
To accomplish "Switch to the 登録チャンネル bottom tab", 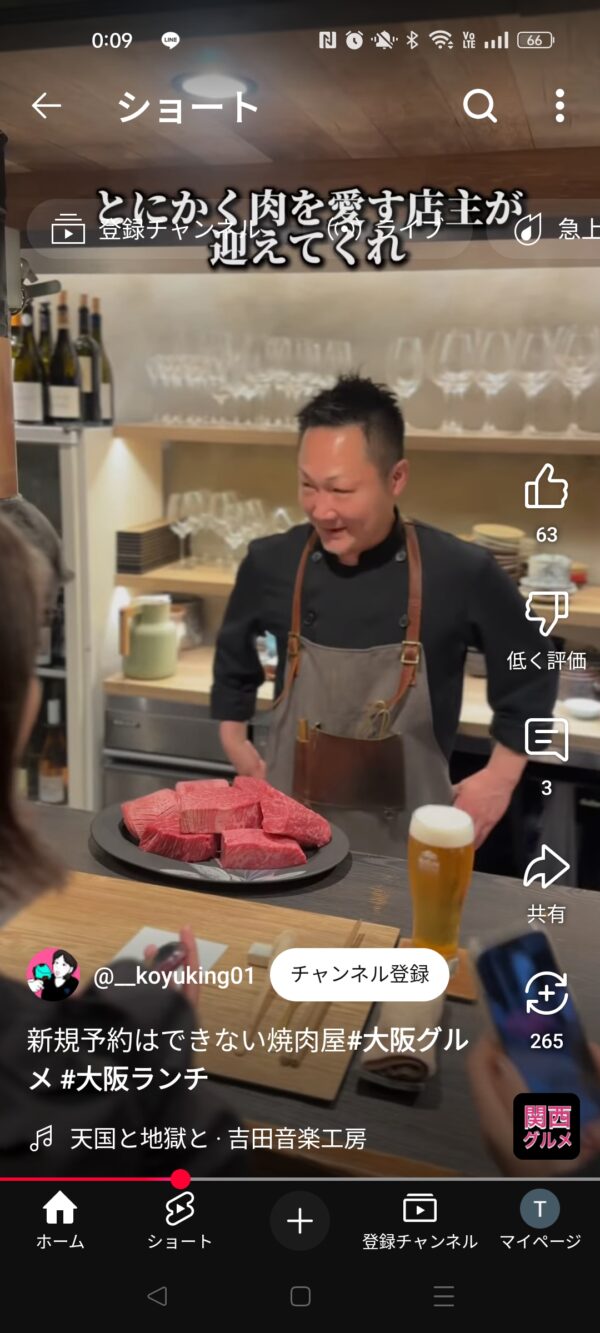I will click(x=419, y=1220).
